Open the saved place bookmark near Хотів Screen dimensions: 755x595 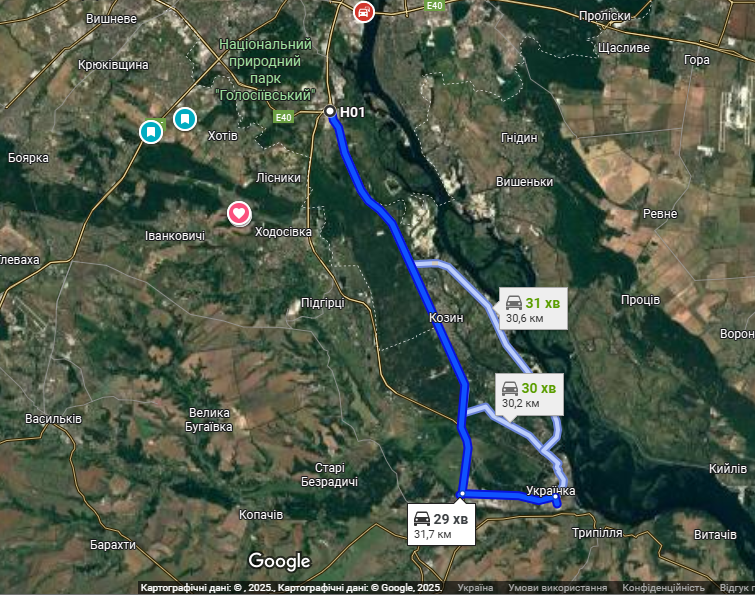pos(184,119)
